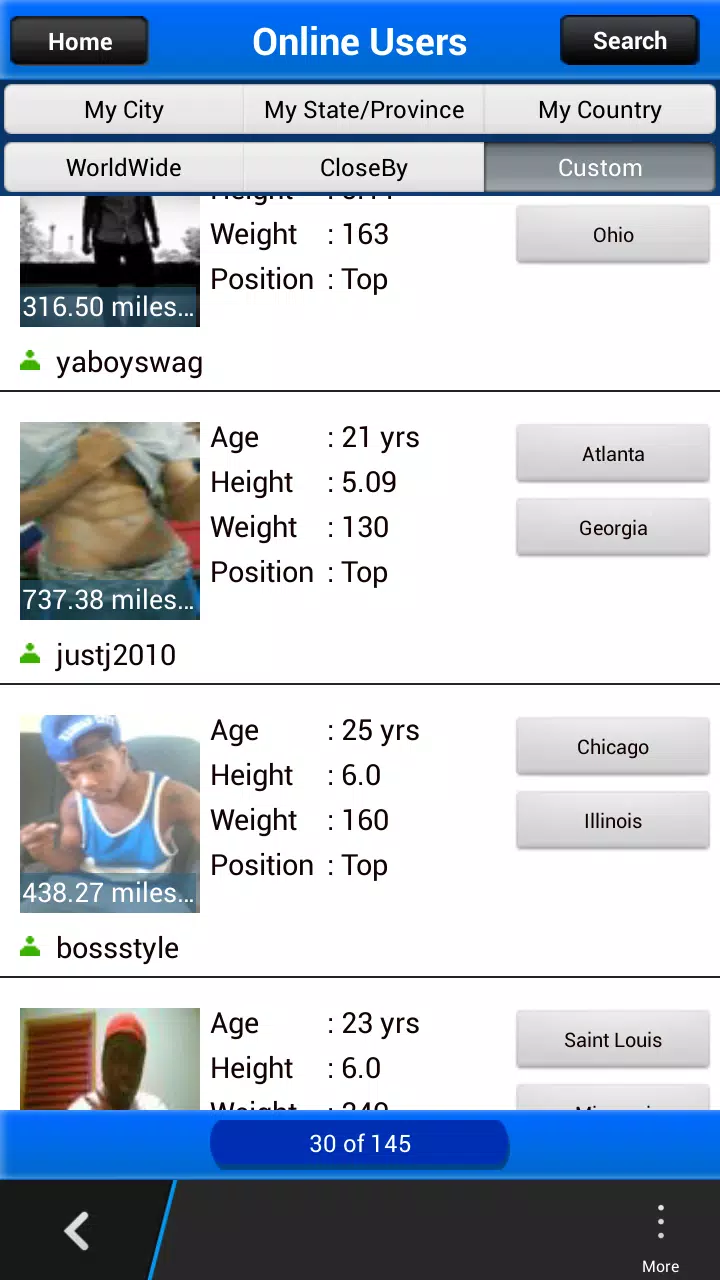Screen dimensions: 720x1280
Task: View the Atlanta location for justj2010
Action: tap(612, 453)
